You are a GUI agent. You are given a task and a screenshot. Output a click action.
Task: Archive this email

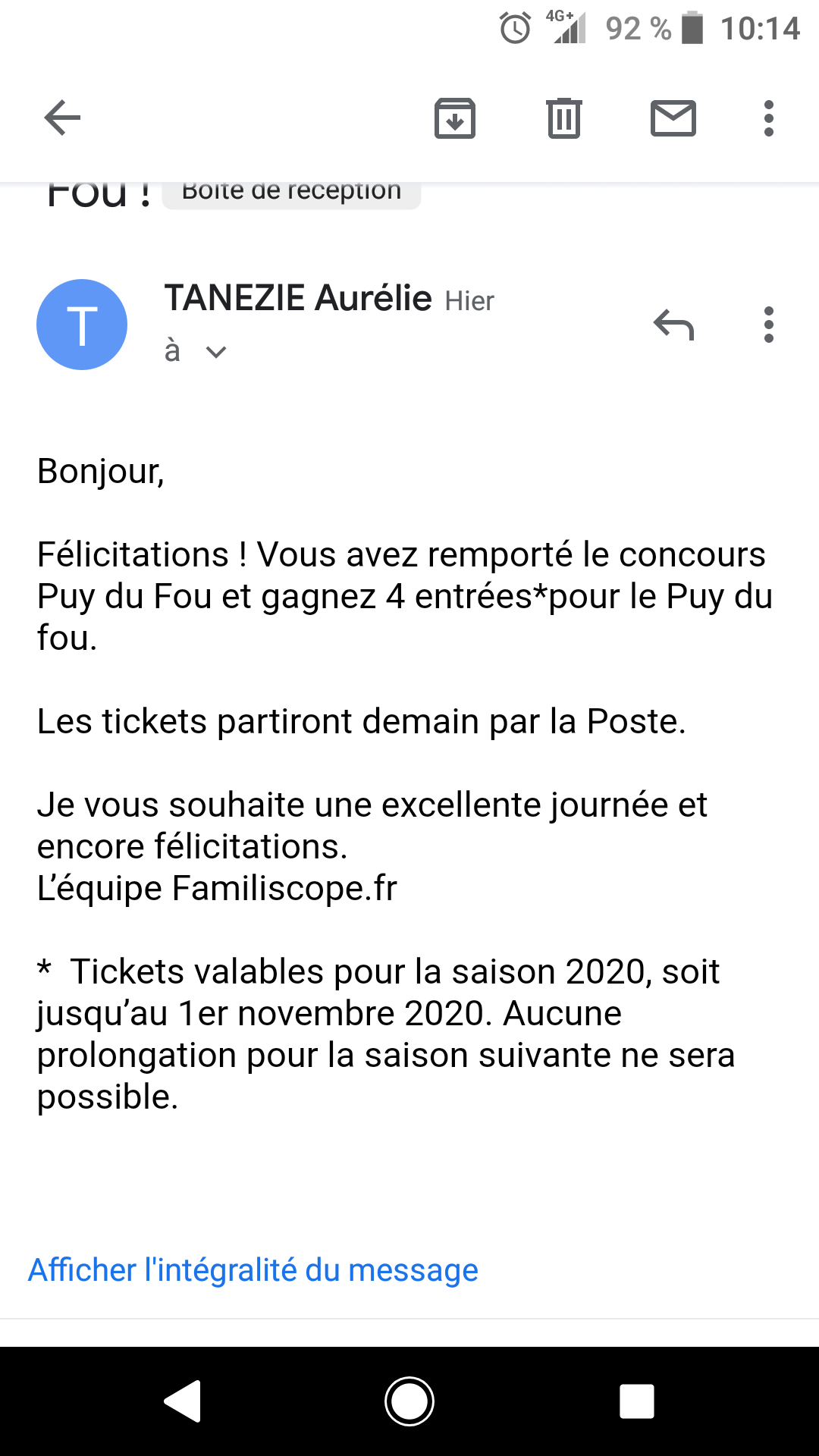pyautogui.click(x=455, y=118)
